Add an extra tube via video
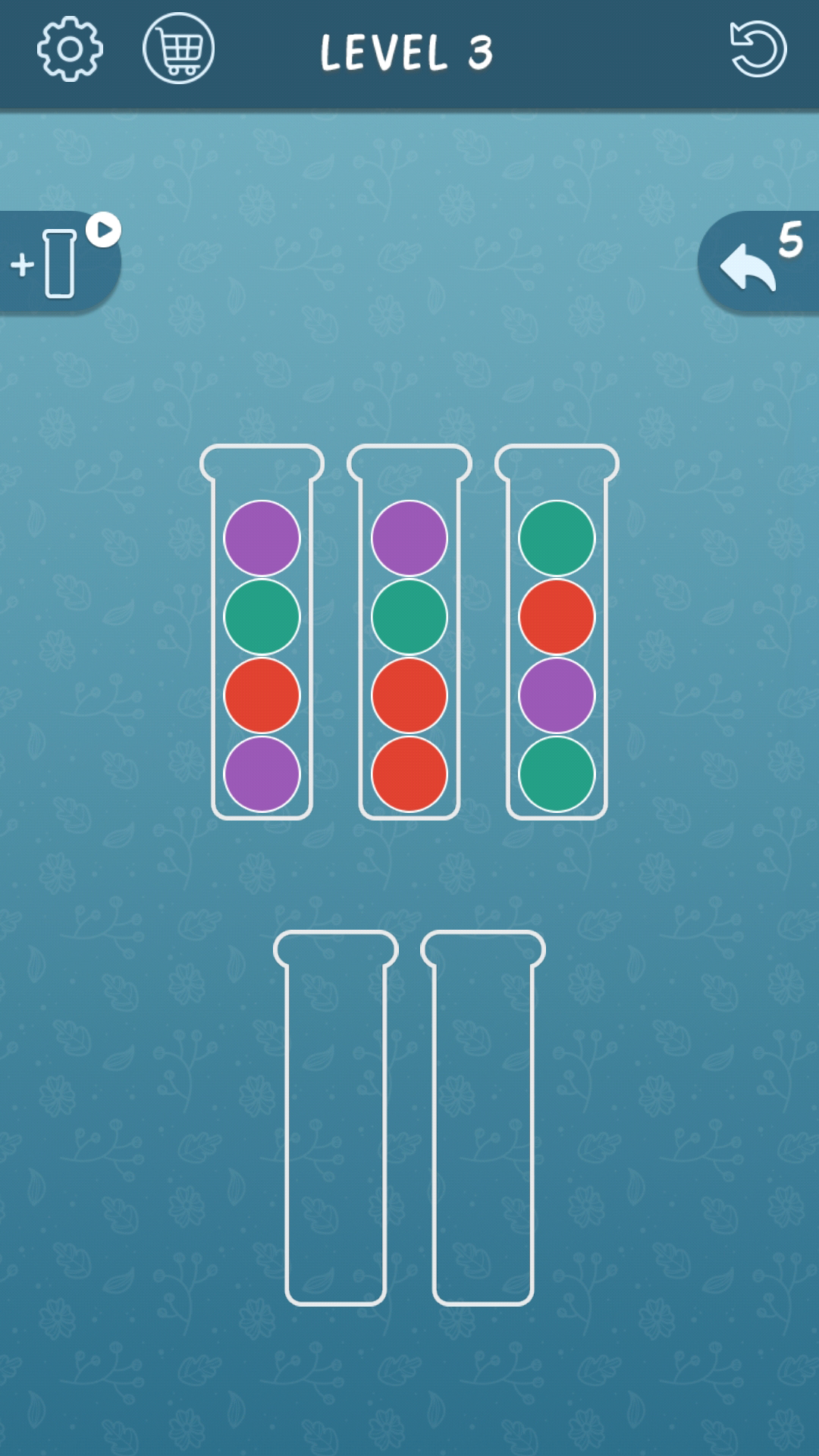This screenshot has width=819, height=1456. point(59,262)
